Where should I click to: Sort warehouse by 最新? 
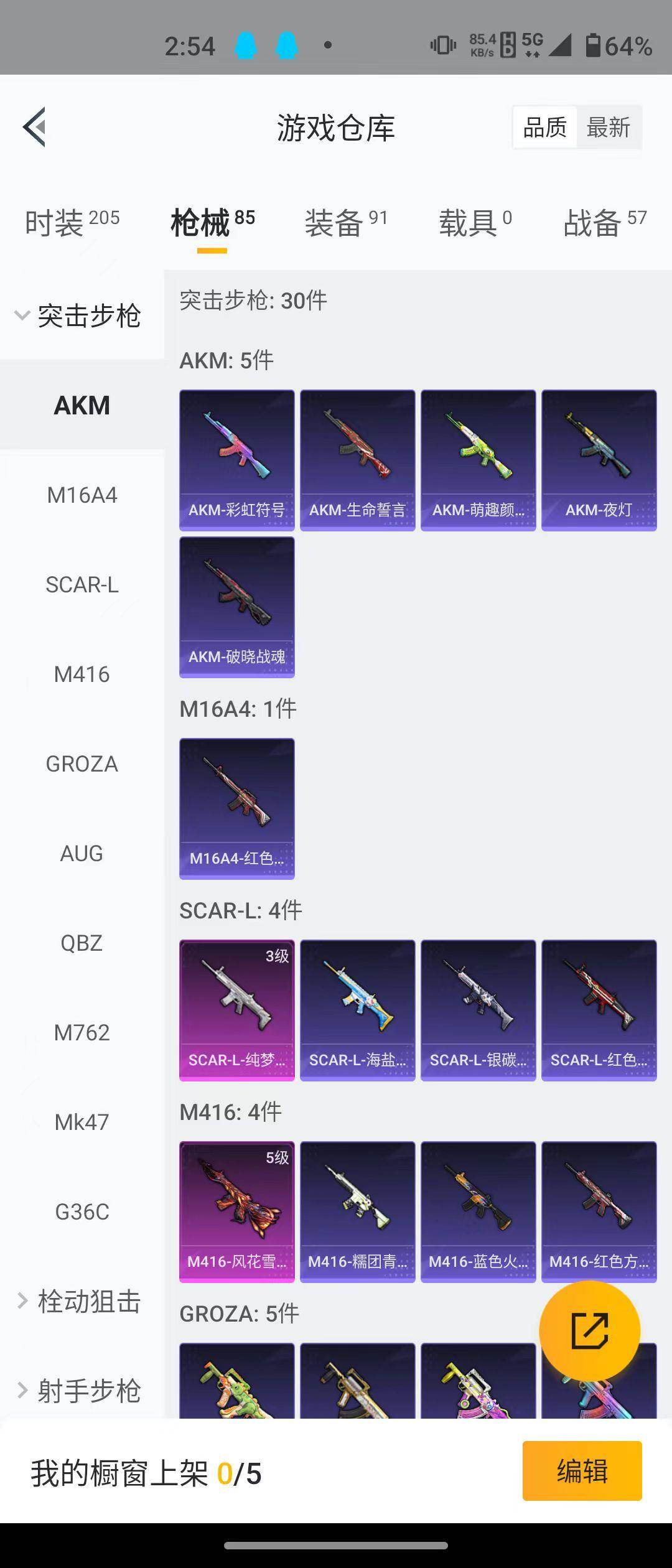click(608, 128)
